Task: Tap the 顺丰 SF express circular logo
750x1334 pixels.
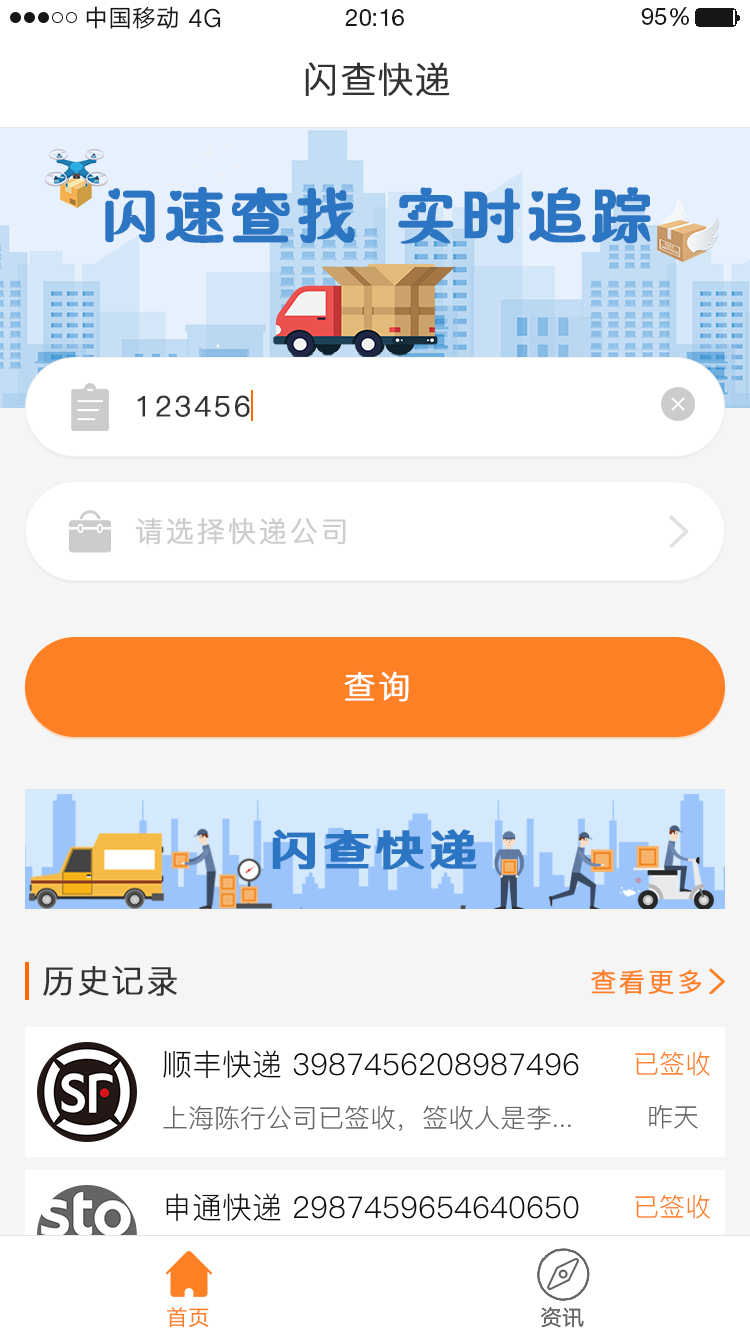Action: click(x=86, y=1091)
